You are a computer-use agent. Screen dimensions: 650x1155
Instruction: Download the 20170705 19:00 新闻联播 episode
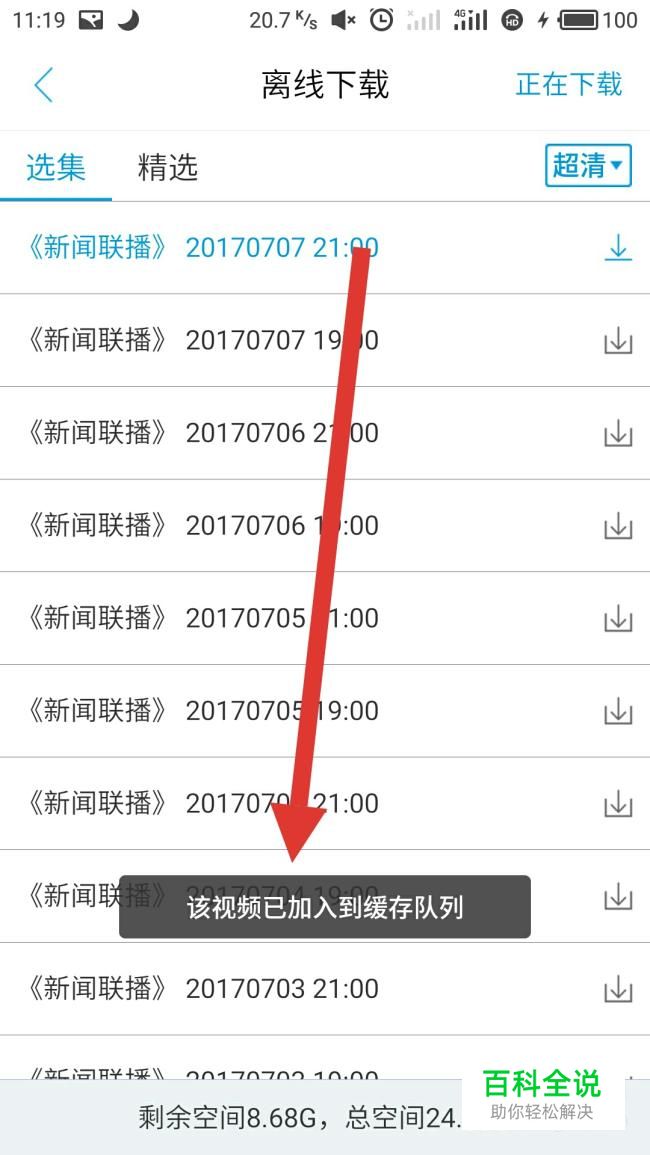618,711
